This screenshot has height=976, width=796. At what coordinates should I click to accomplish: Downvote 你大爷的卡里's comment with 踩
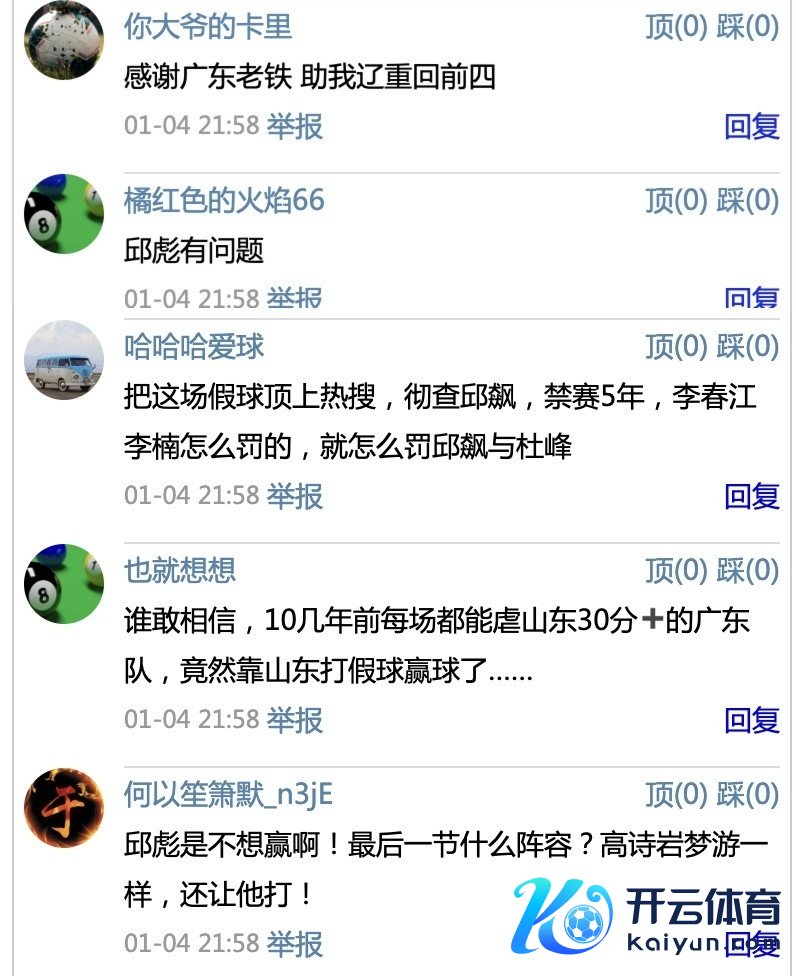point(748,27)
